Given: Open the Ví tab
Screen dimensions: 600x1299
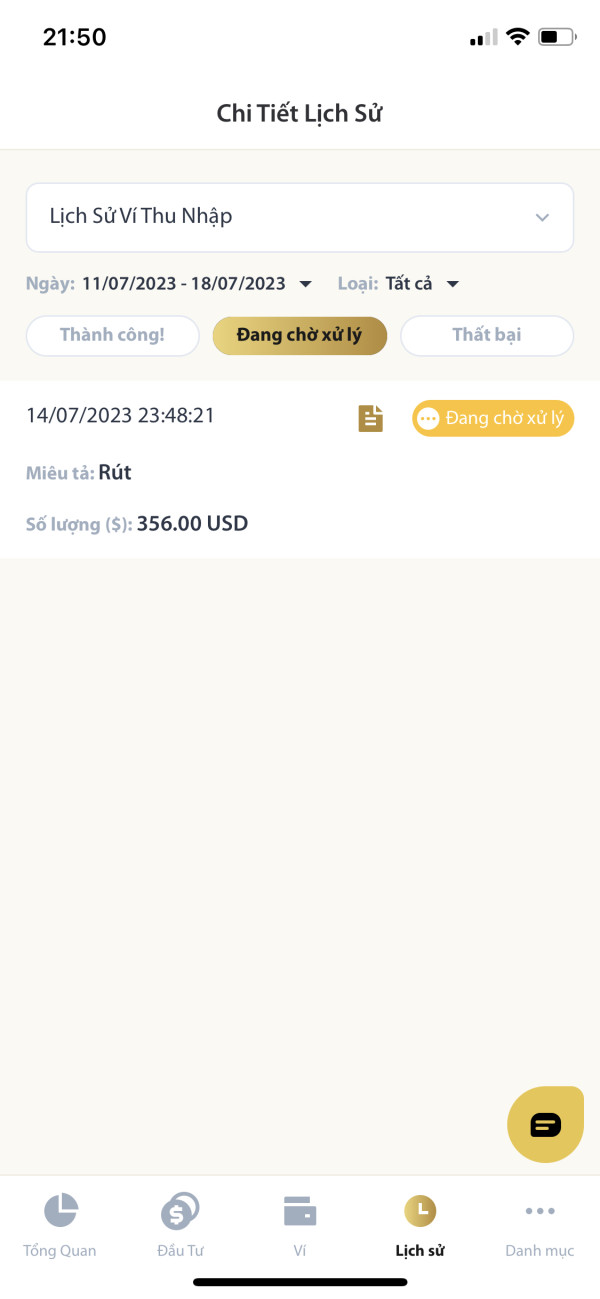Looking at the screenshot, I should (x=300, y=1225).
